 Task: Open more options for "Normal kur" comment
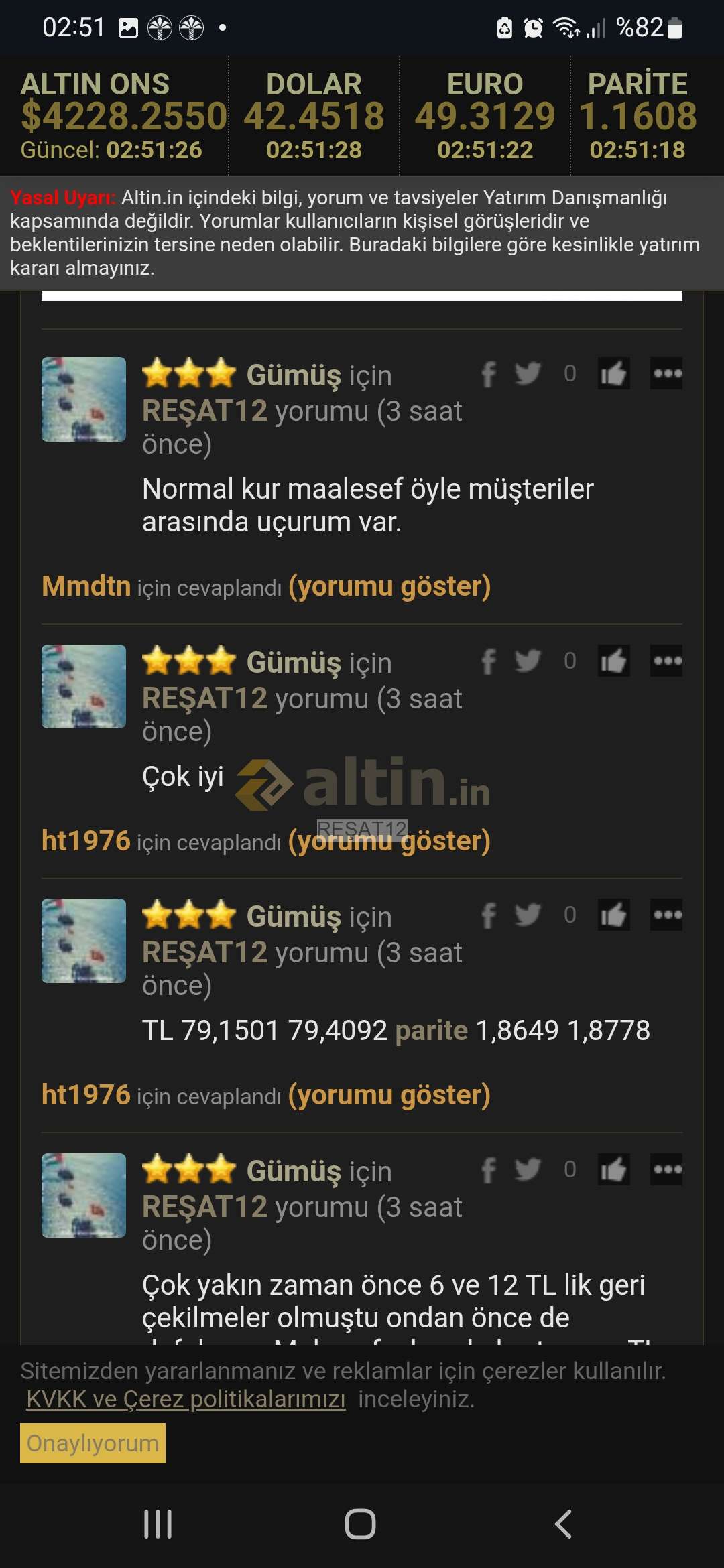[x=666, y=374]
